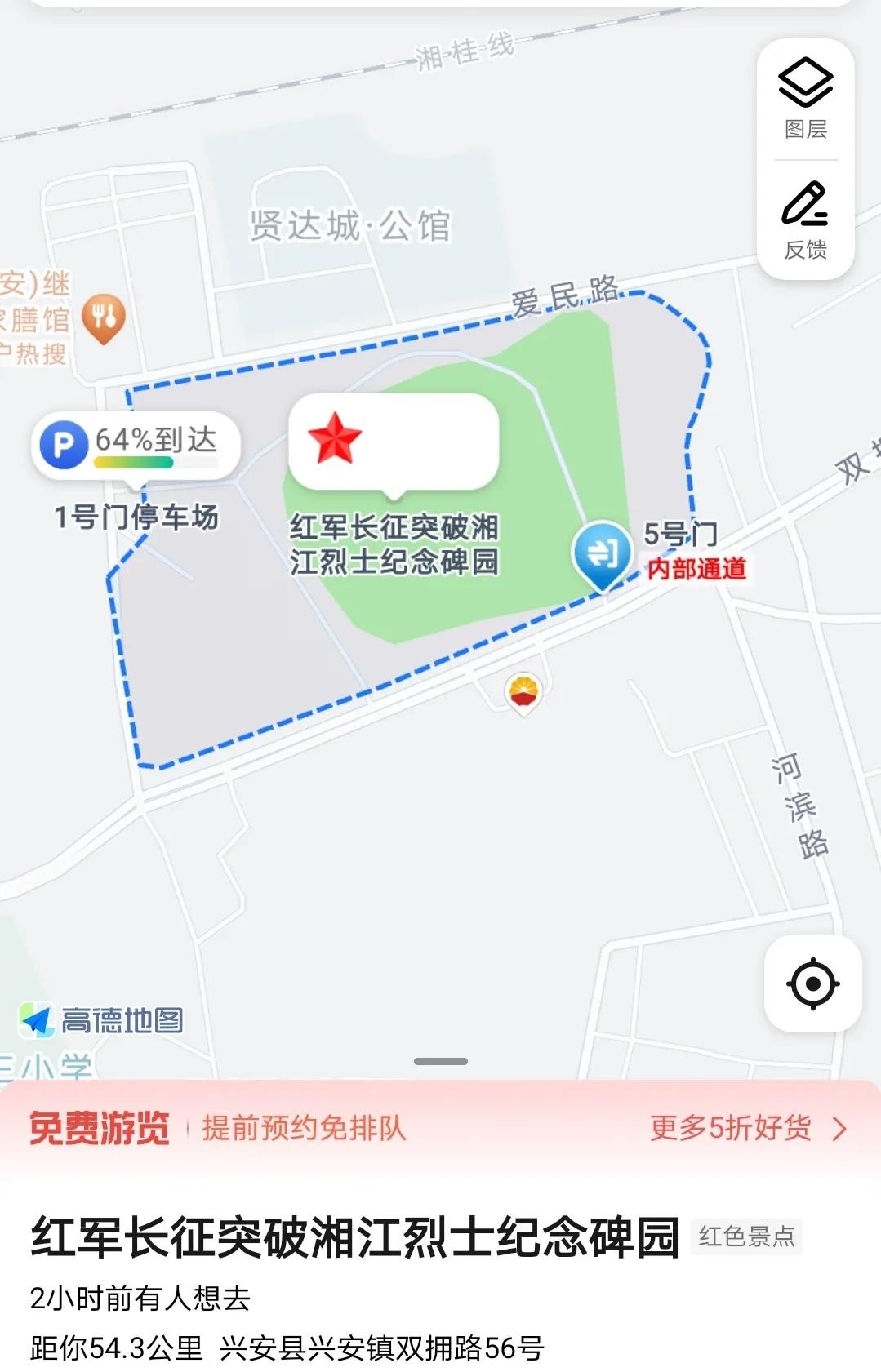Tap the feedback (反馈) pencil button
Viewport: 881px width, 1372px height.
tap(805, 220)
